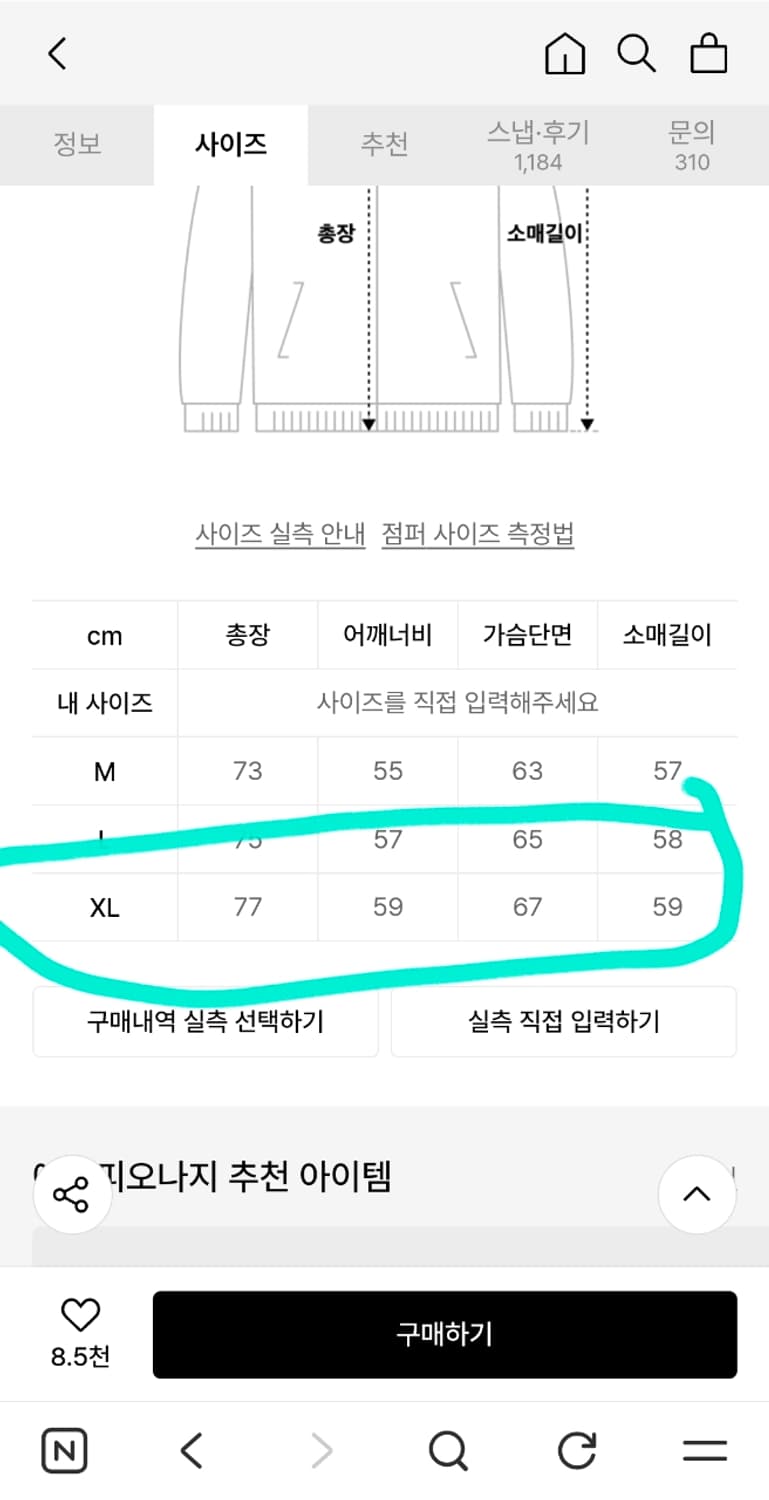Navigate back with the browser back arrow
Image resolution: width=769 pixels, height=1500 pixels.
pos(192,1448)
